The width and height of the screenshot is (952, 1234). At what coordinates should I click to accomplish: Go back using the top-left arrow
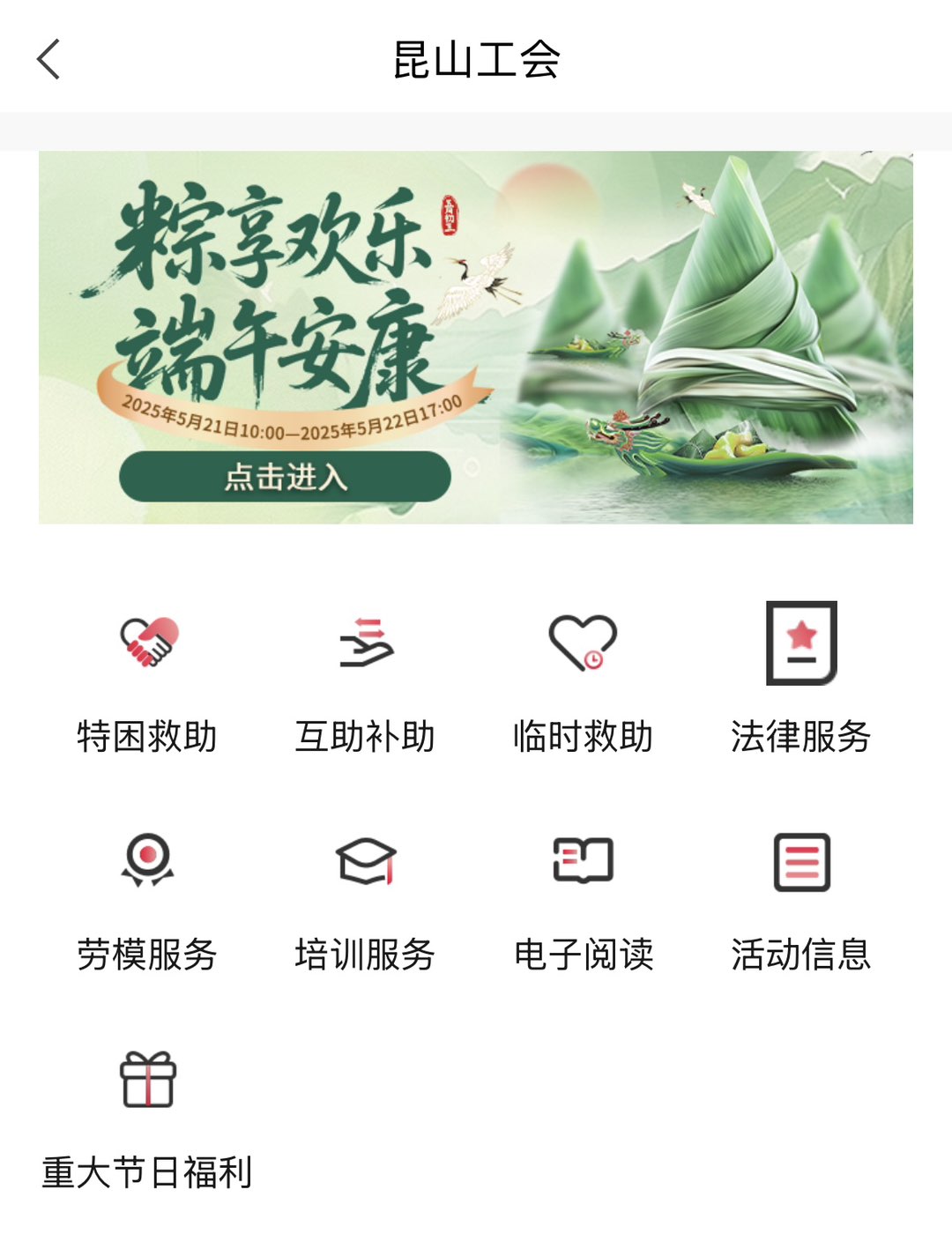click(49, 60)
